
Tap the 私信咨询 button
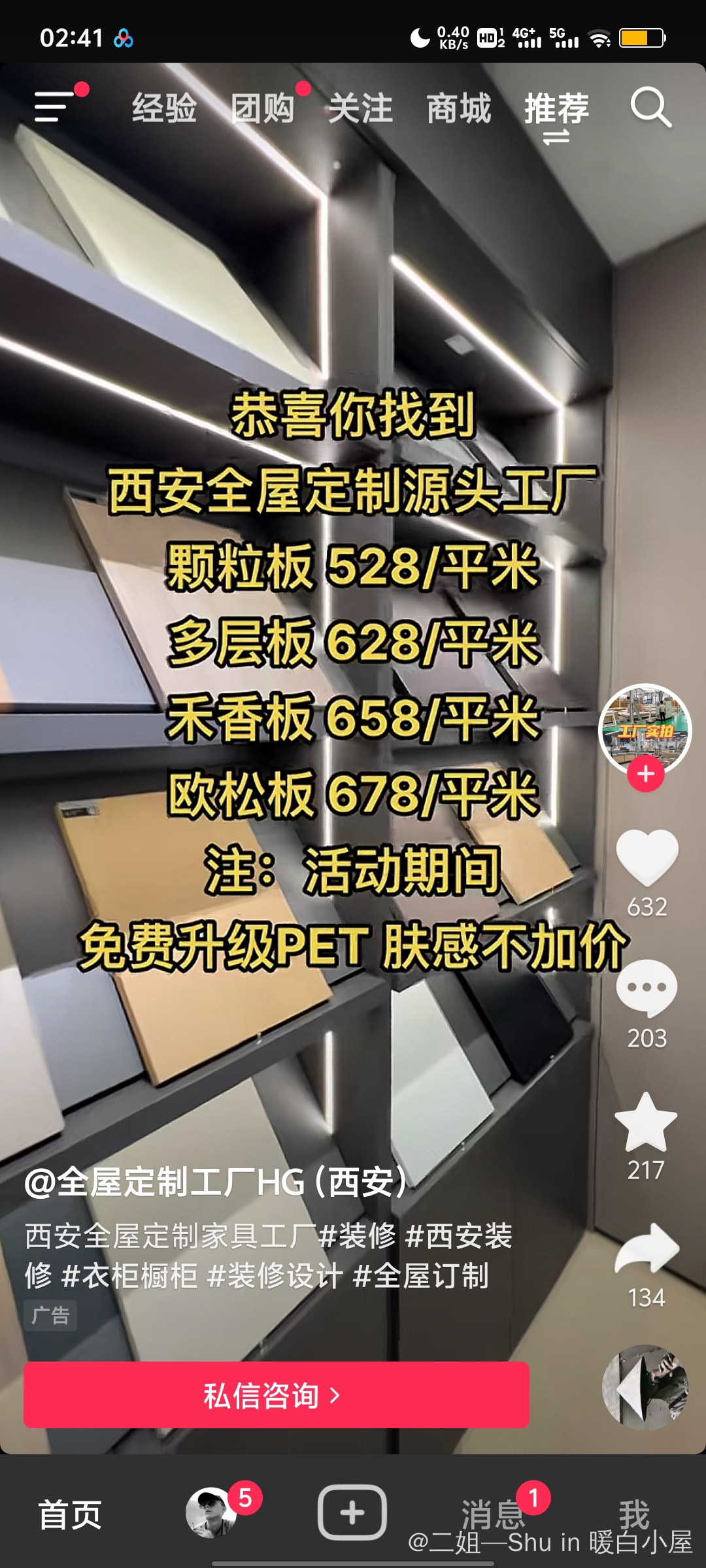point(276,1395)
